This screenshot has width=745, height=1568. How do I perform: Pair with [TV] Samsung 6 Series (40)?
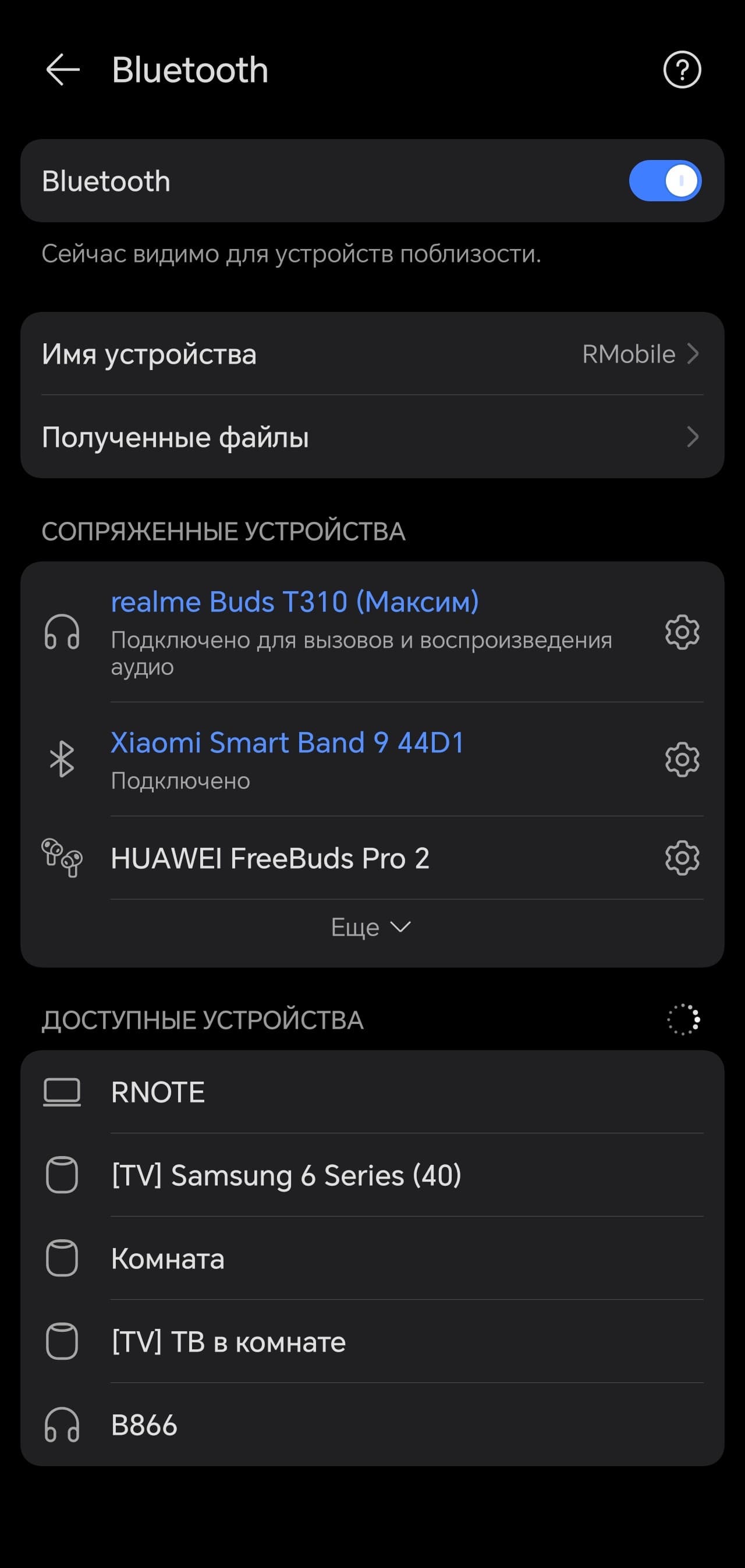click(x=371, y=1175)
